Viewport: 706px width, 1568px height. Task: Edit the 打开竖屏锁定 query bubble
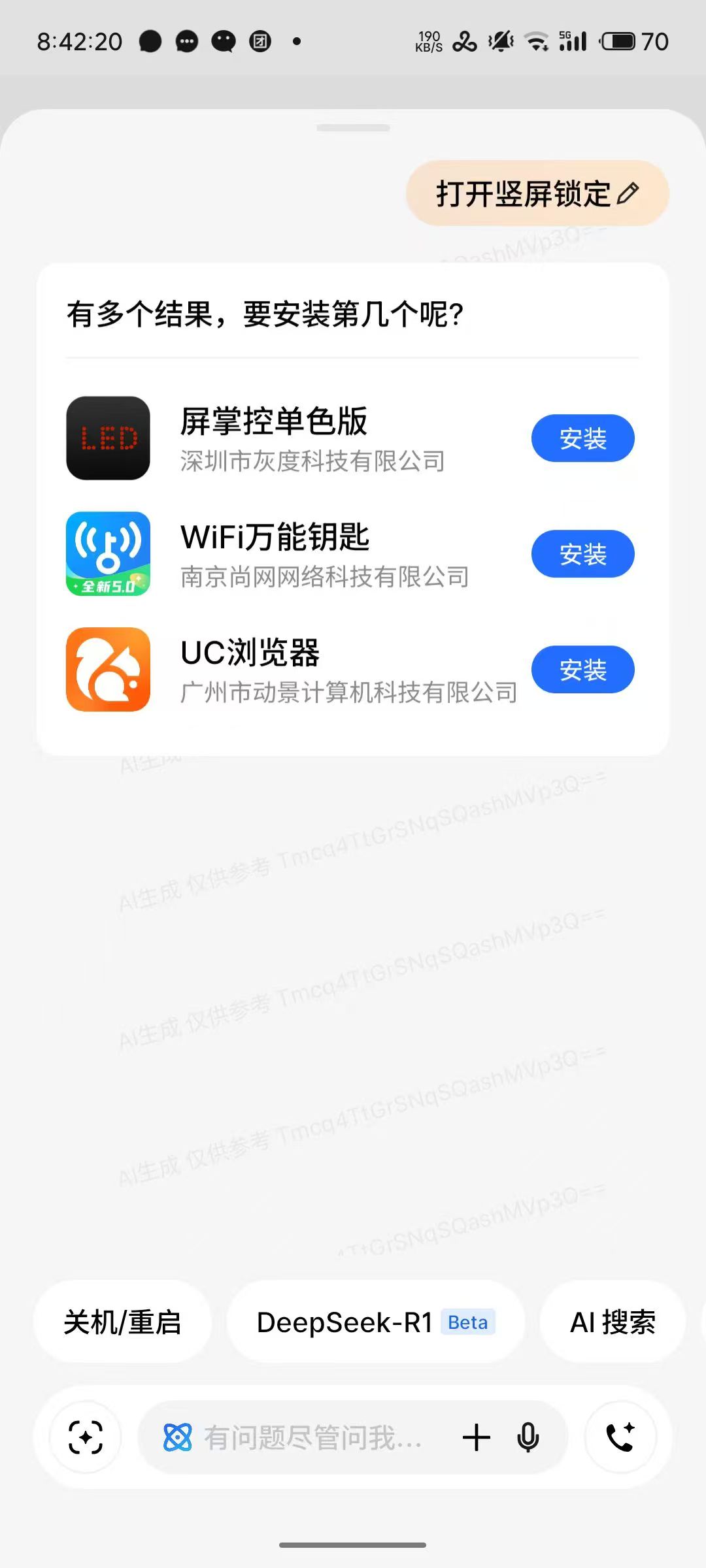coord(628,193)
